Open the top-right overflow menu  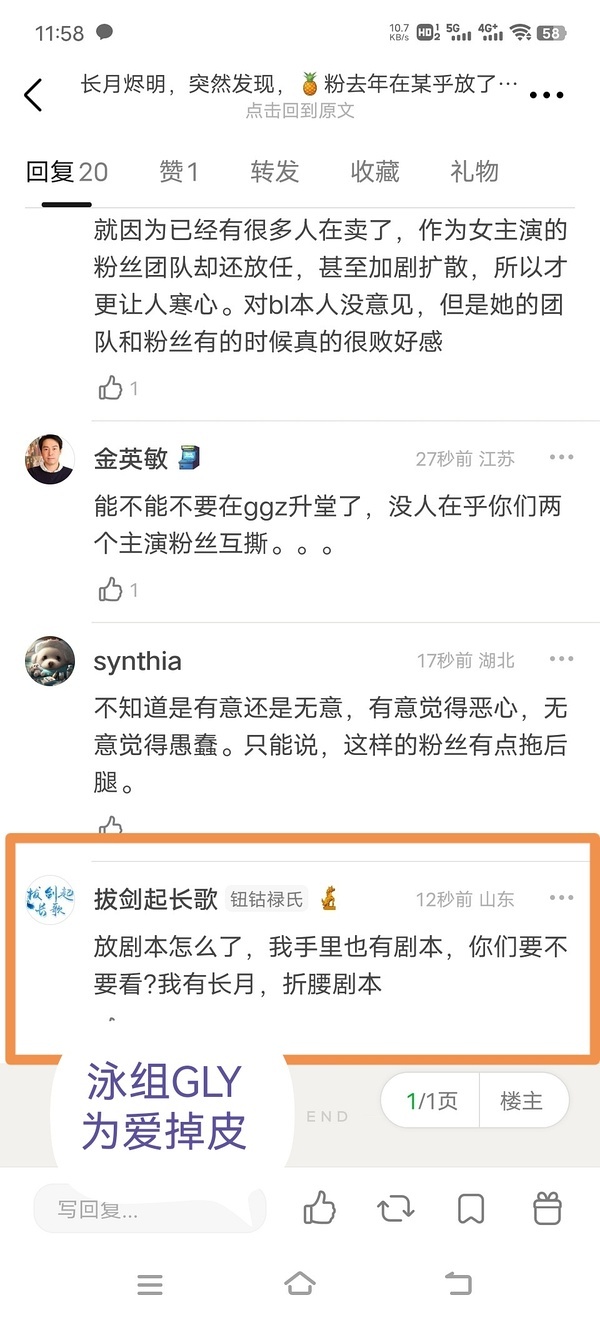click(546, 96)
